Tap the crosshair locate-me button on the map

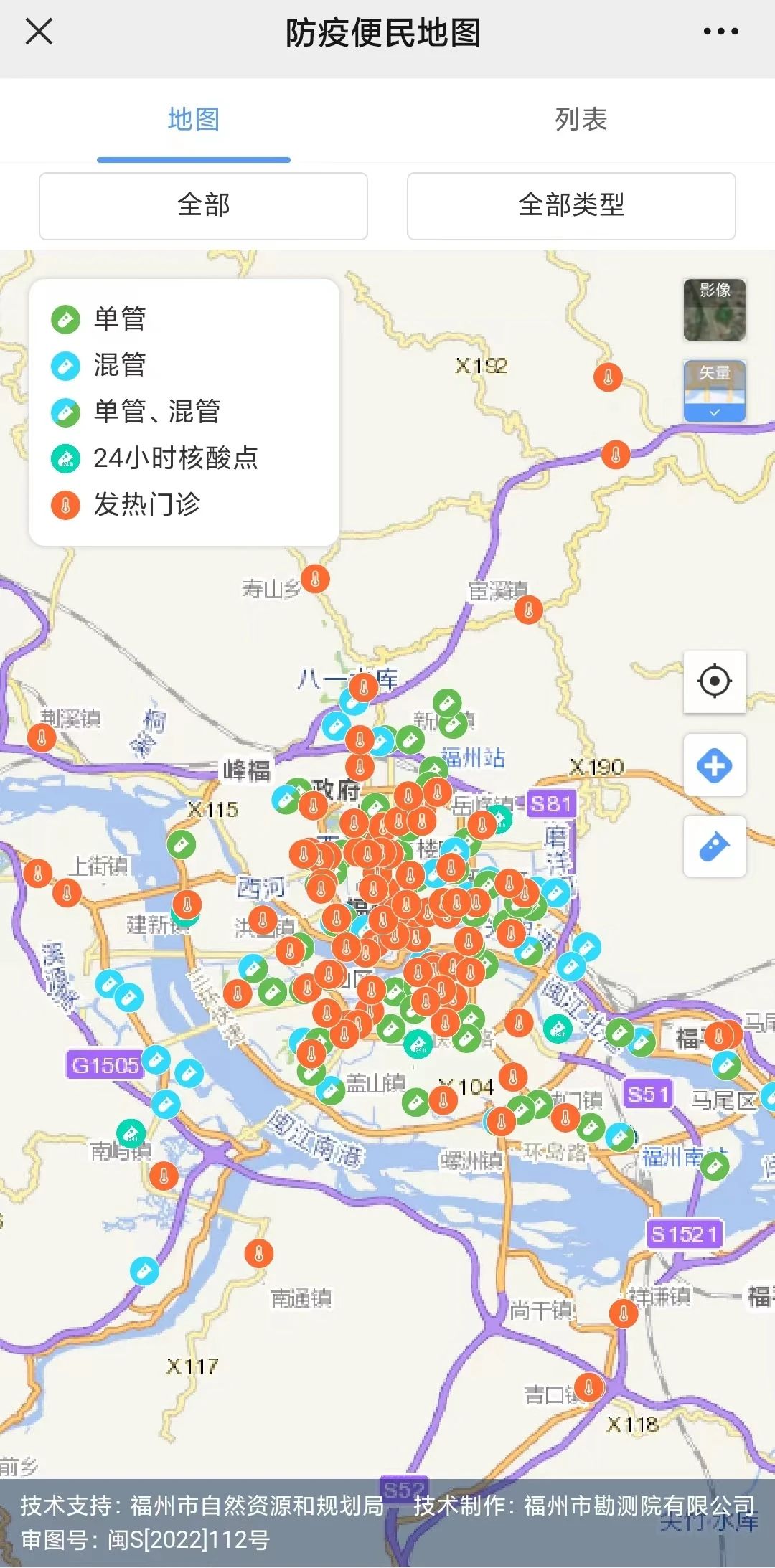point(715,682)
